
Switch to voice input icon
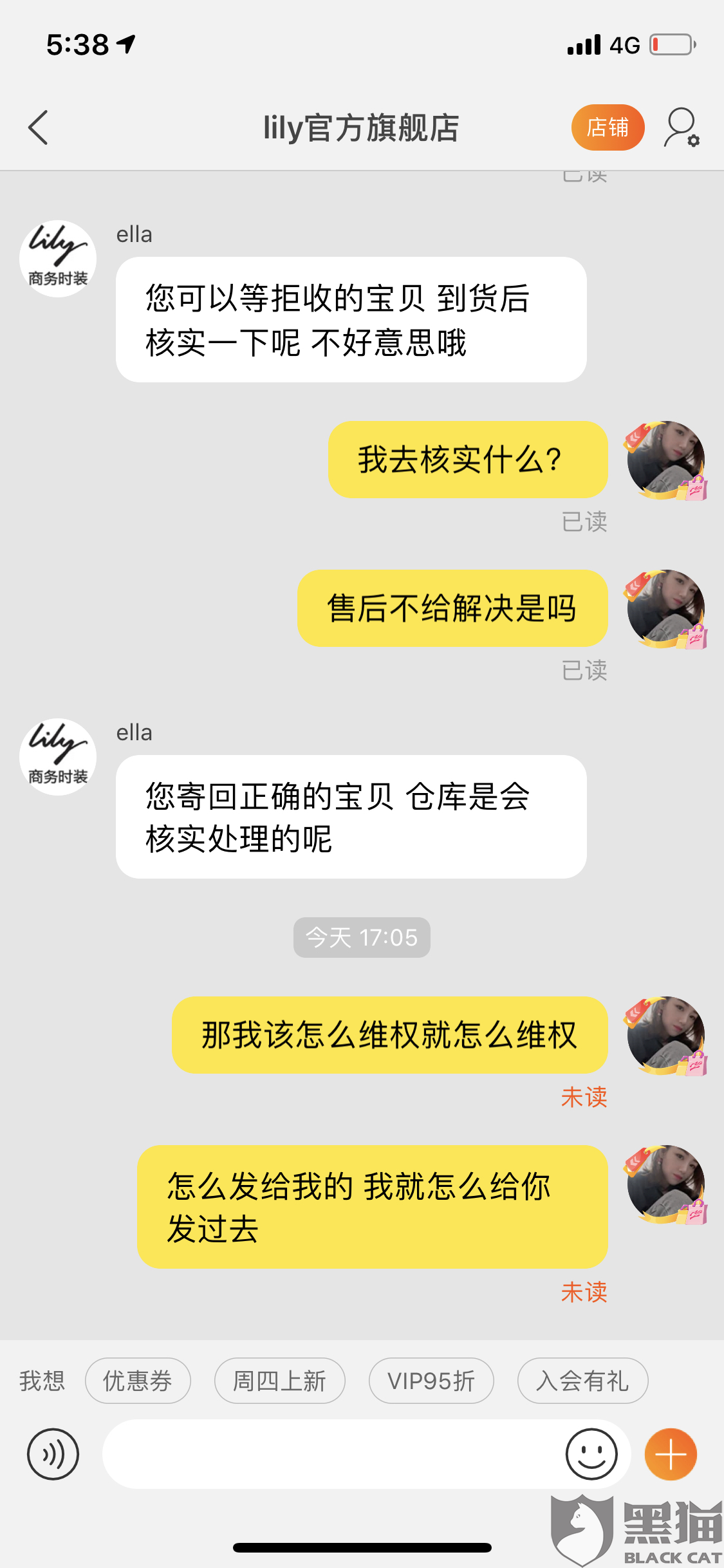[53, 1454]
